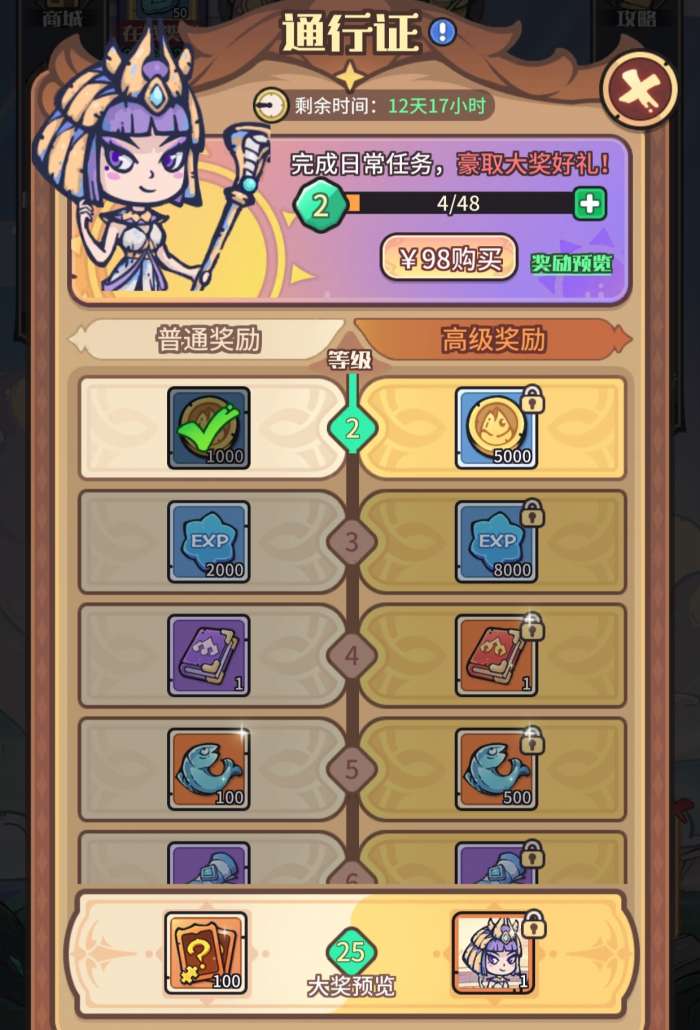
Task: Inspect the purple book level 4 reward
Action: click(208, 655)
